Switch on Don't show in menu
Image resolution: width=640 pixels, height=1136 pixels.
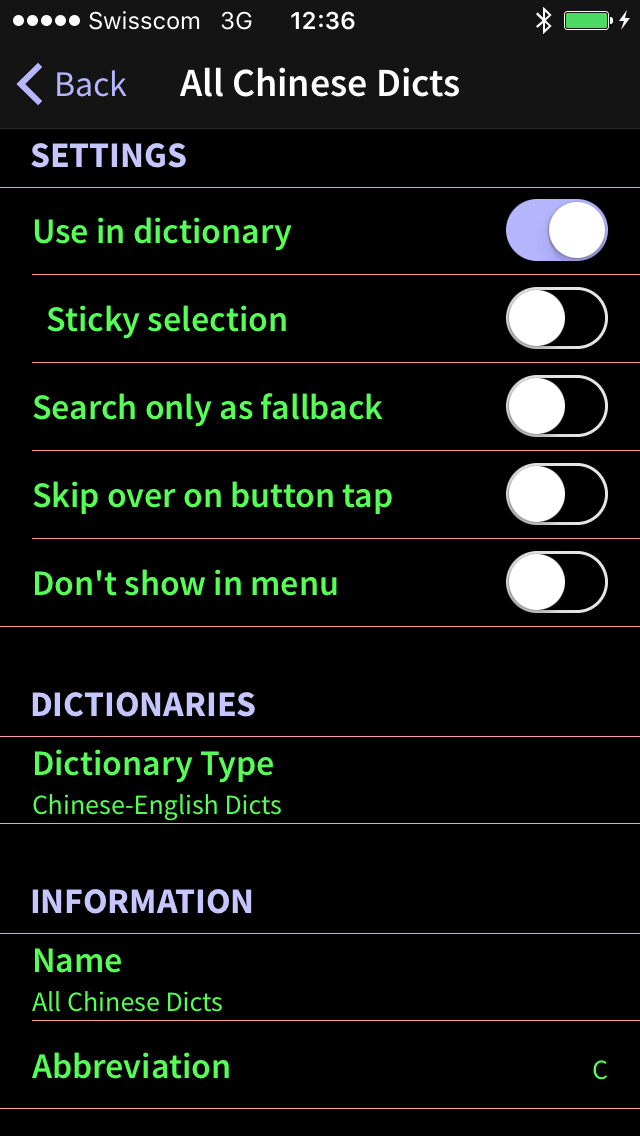coord(557,583)
